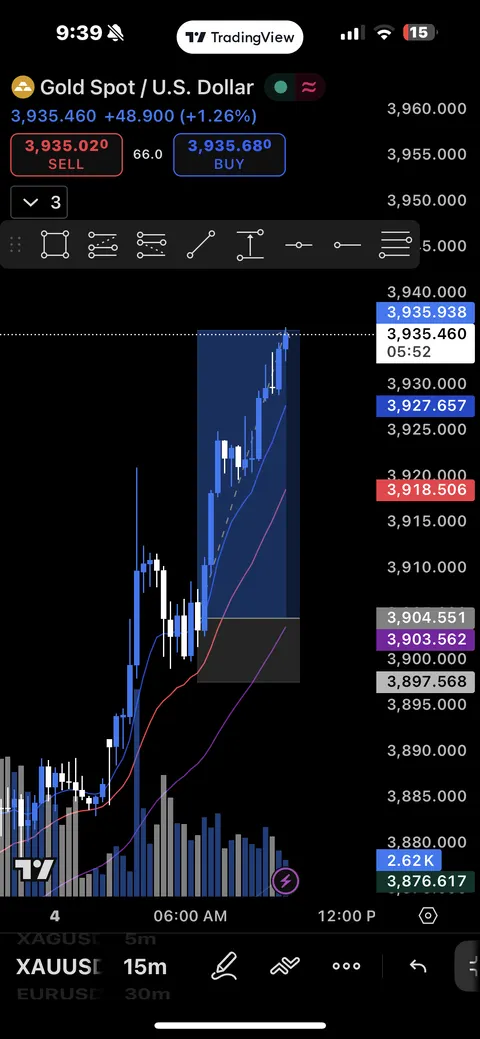Select the horizontal multi-line drawing tool

pos(395,245)
